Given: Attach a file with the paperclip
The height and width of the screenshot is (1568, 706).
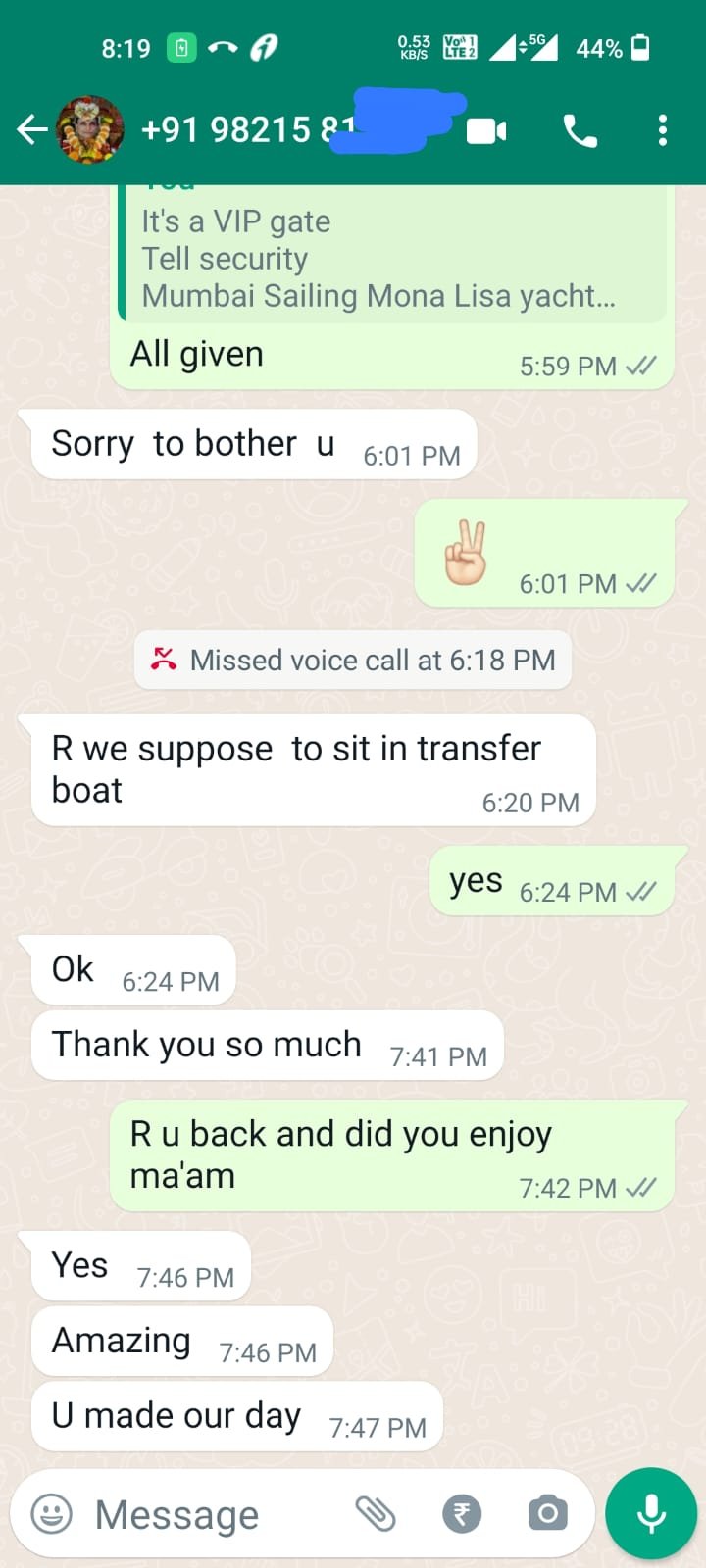Looking at the screenshot, I should tap(376, 1514).
